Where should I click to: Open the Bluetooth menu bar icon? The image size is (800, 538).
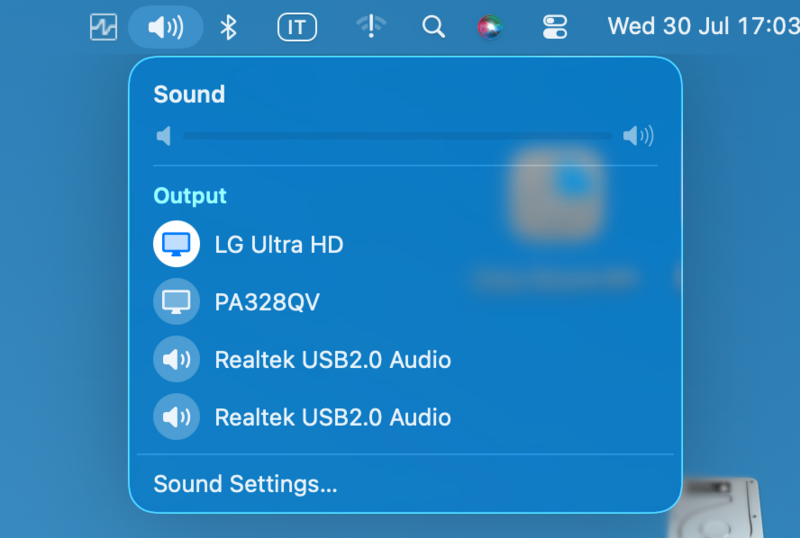pos(228,27)
